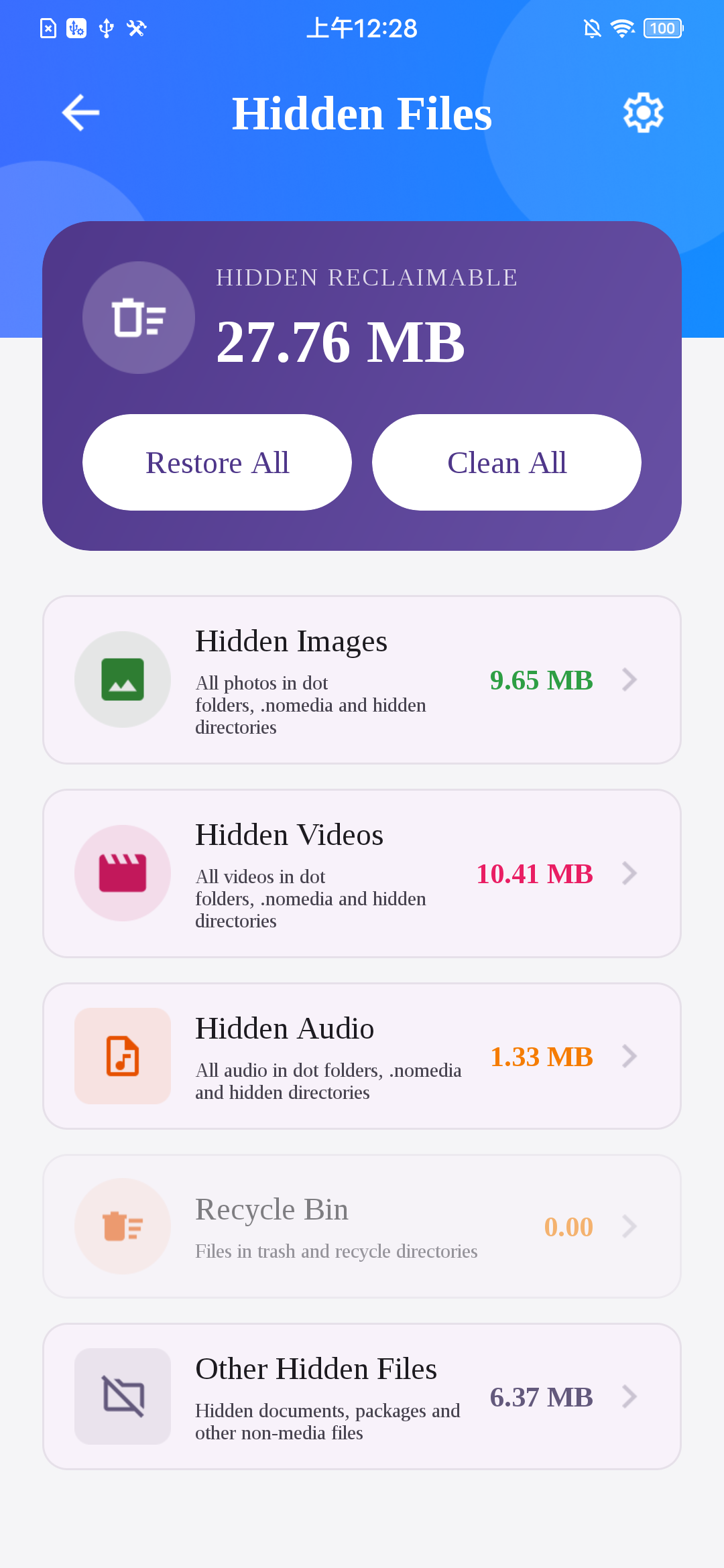The width and height of the screenshot is (724, 1568).
Task: Open the Recycle Bin card
Action: [362, 1226]
